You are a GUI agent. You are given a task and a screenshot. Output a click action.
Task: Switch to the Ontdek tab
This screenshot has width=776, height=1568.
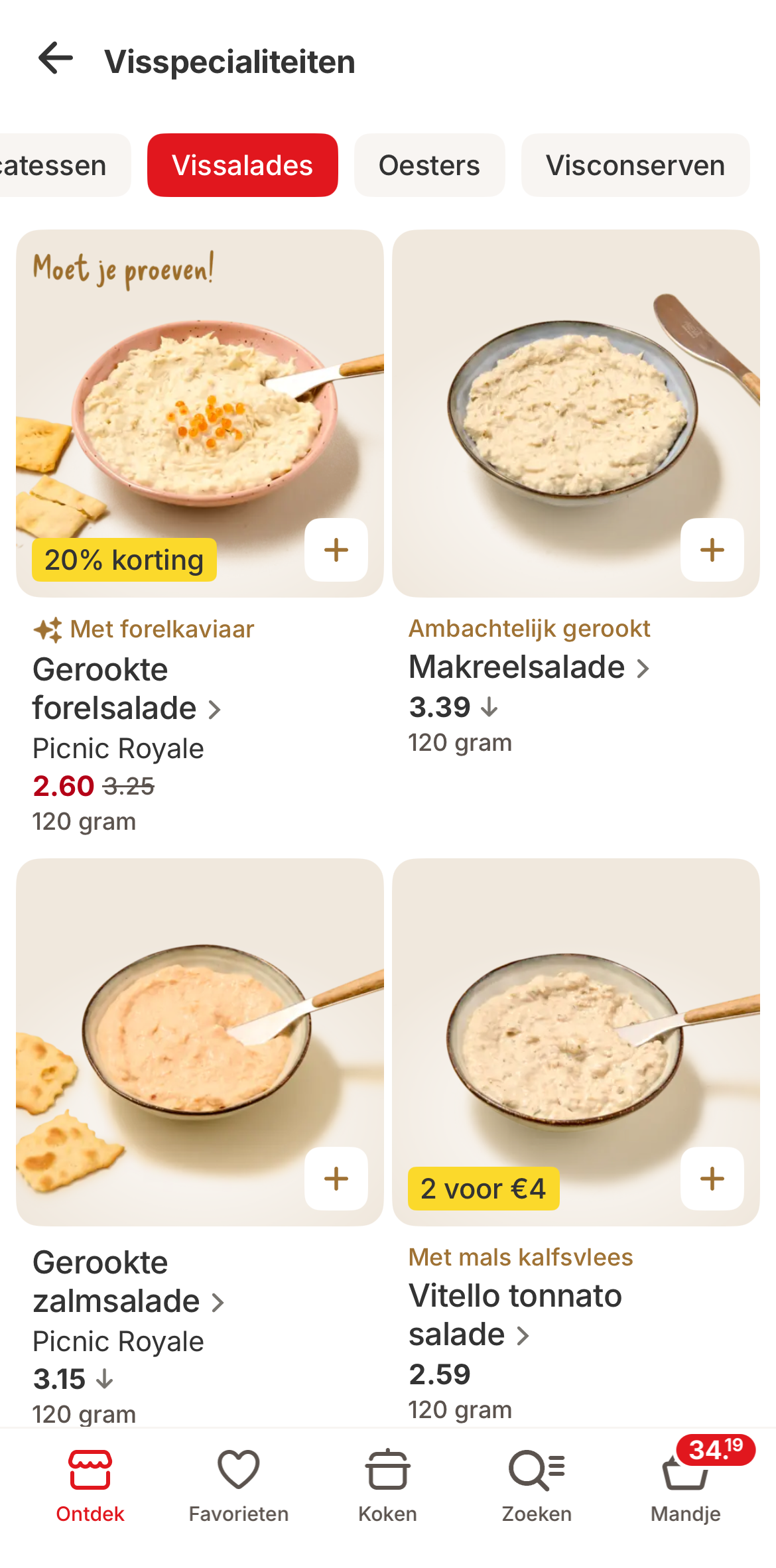tap(90, 1486)
